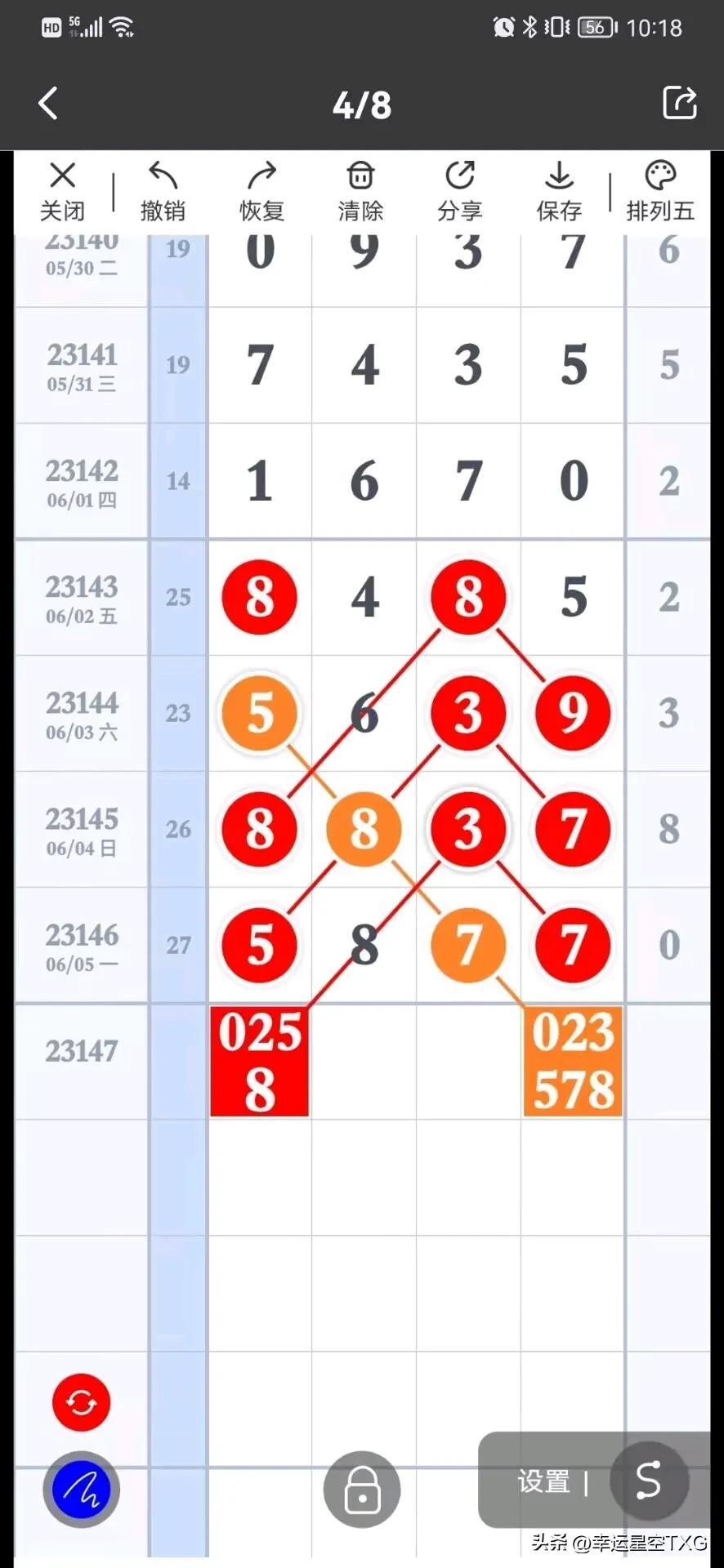724x1568 pixels.
Task: Save the chart with 保存
Action: 559,193
